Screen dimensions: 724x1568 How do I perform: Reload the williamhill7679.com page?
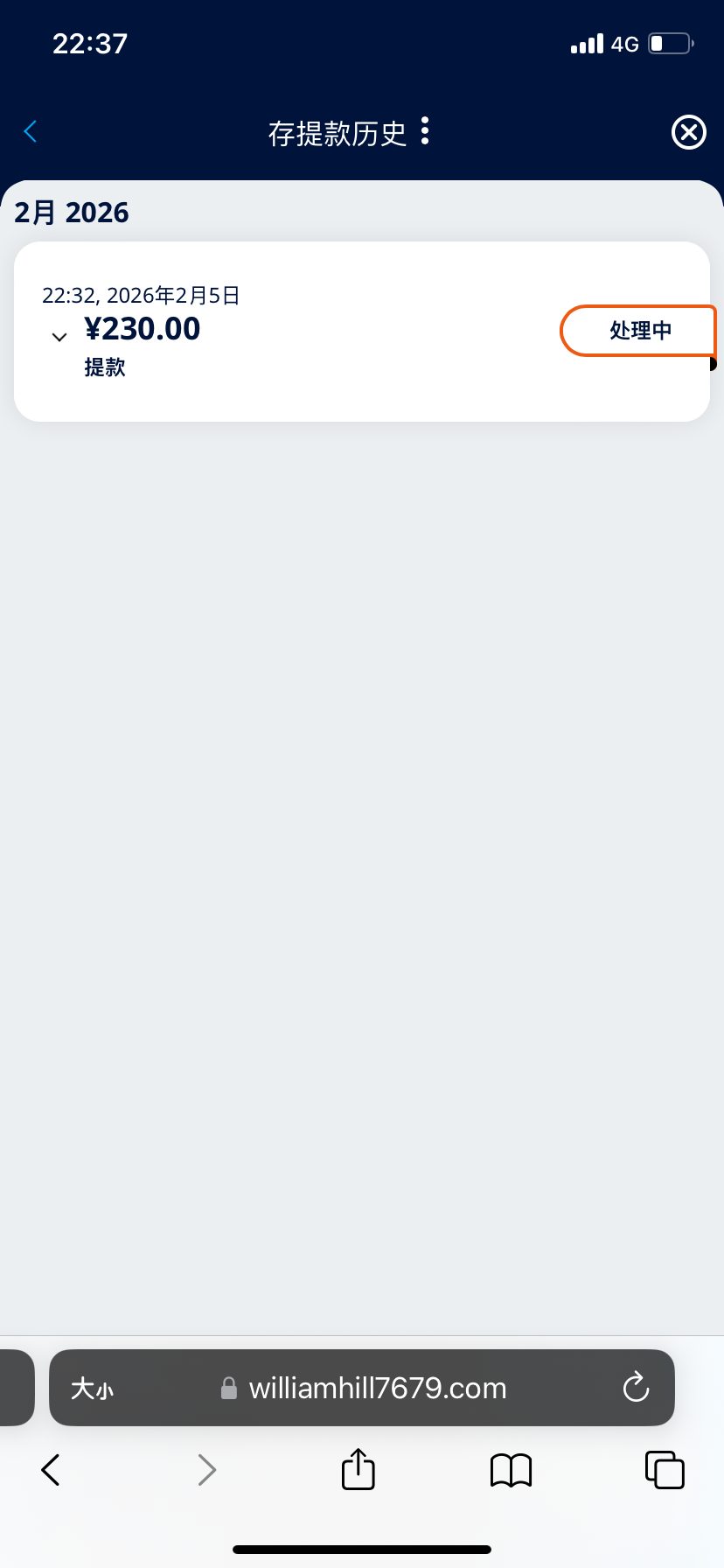636,1388
